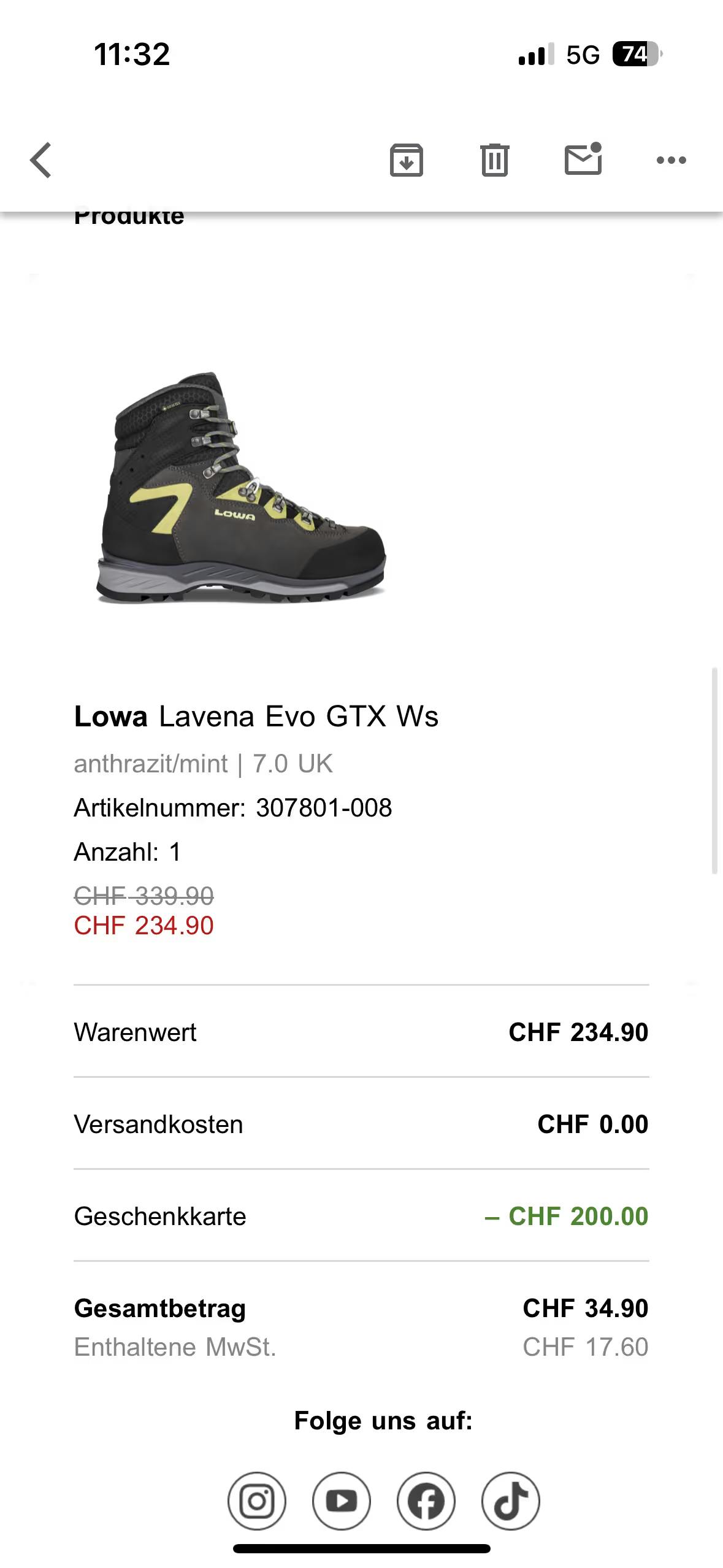Go back to the inbox
The image size is (723, 1568).
coord(41,160)
